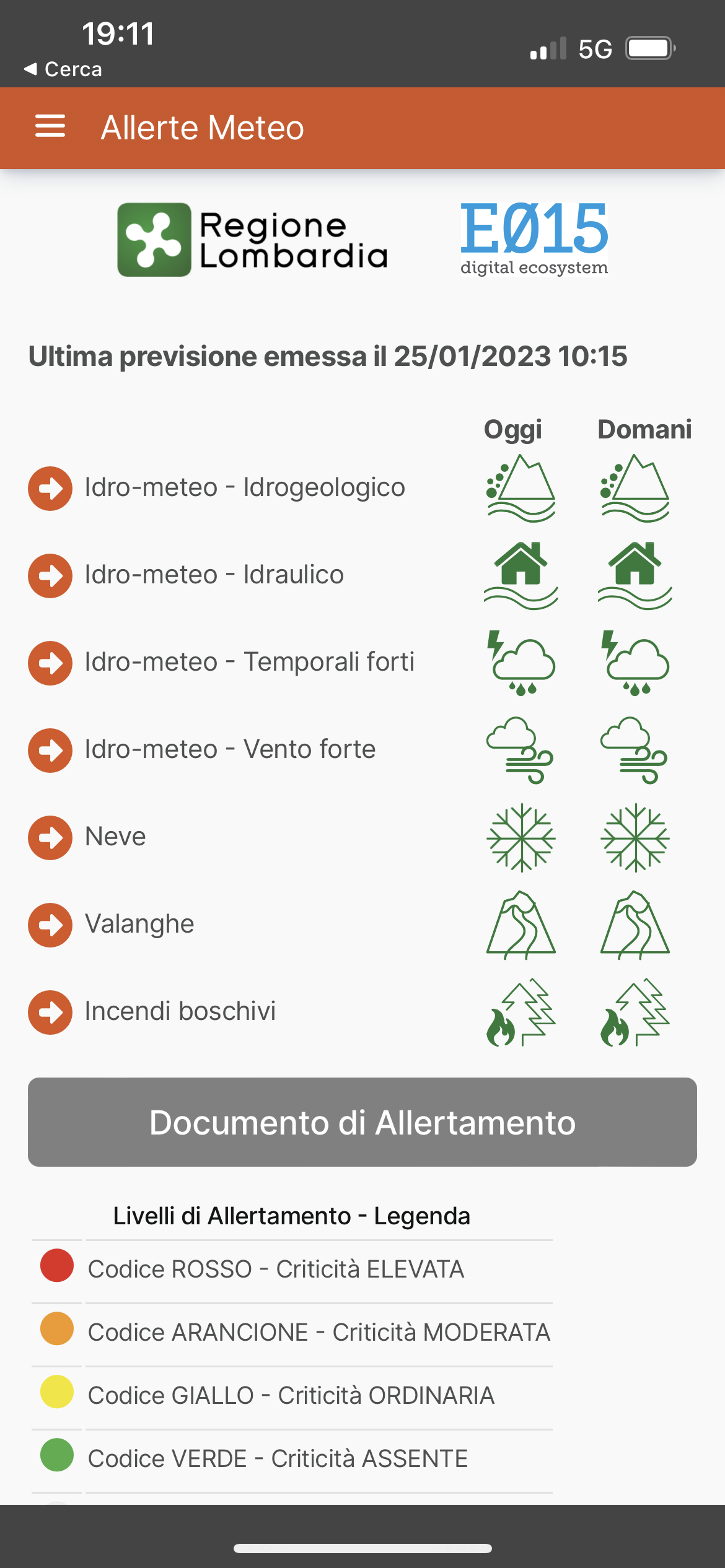Open the Neve alert row
Screen dimensions: 725x1568
[115, 837]
